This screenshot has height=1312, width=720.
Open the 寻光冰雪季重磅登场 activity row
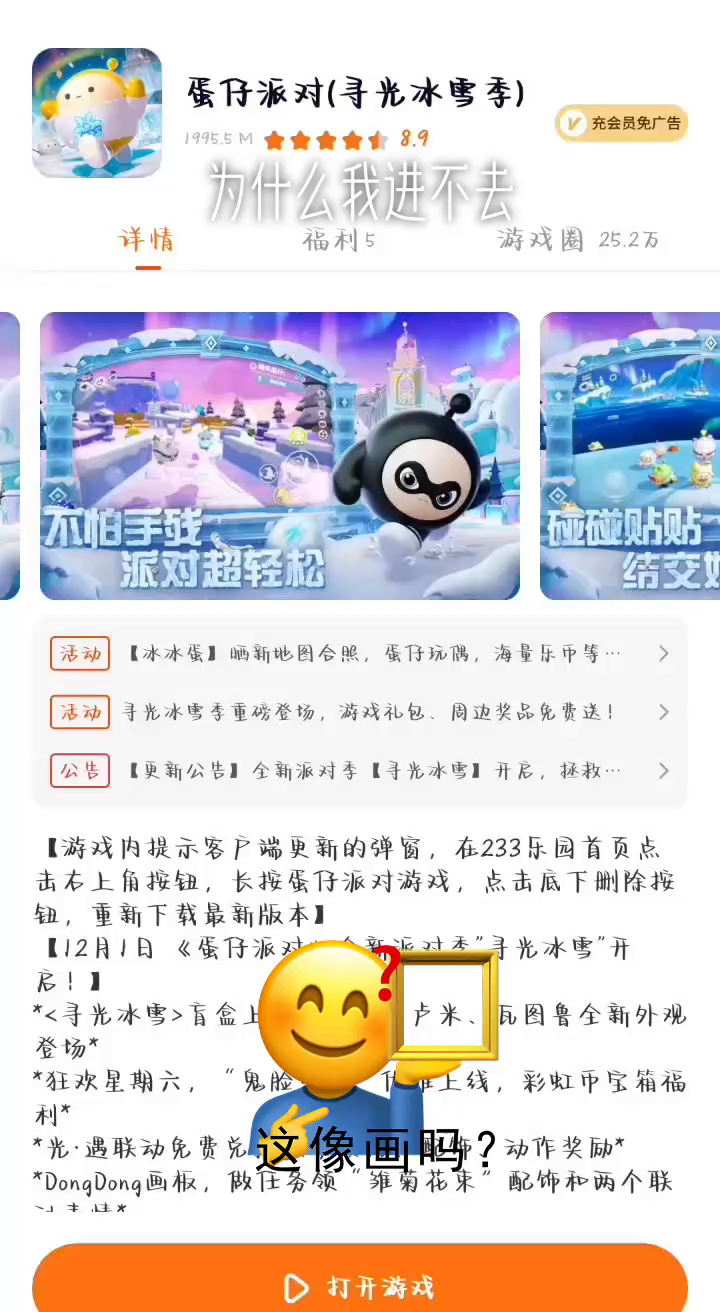tap(360, 712)
